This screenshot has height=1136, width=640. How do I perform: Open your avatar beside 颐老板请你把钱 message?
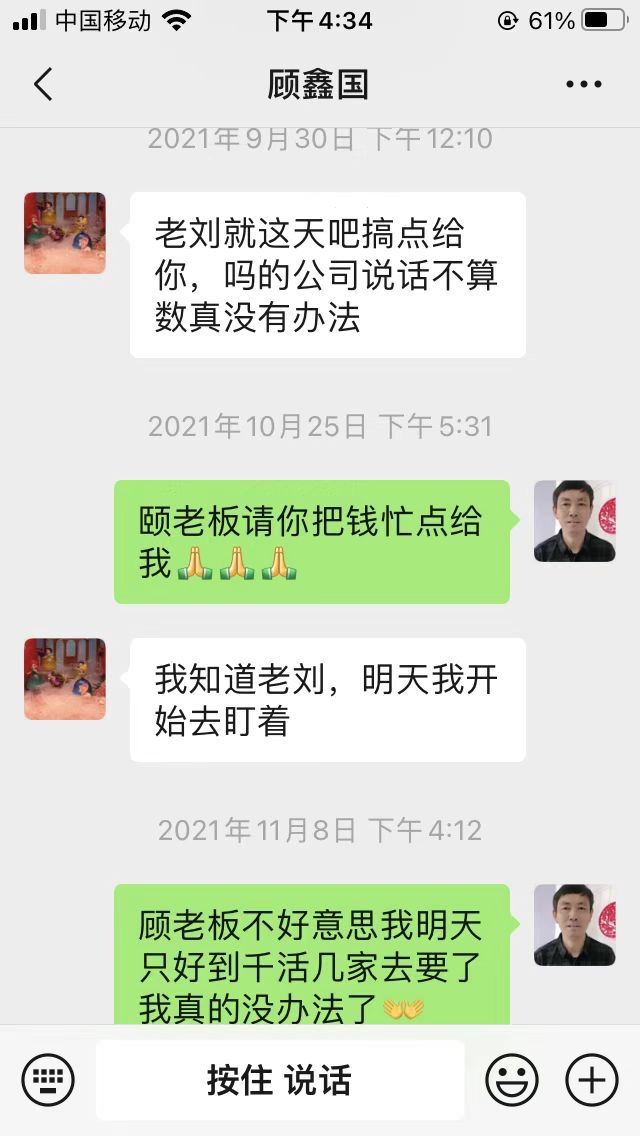(574, 521)
